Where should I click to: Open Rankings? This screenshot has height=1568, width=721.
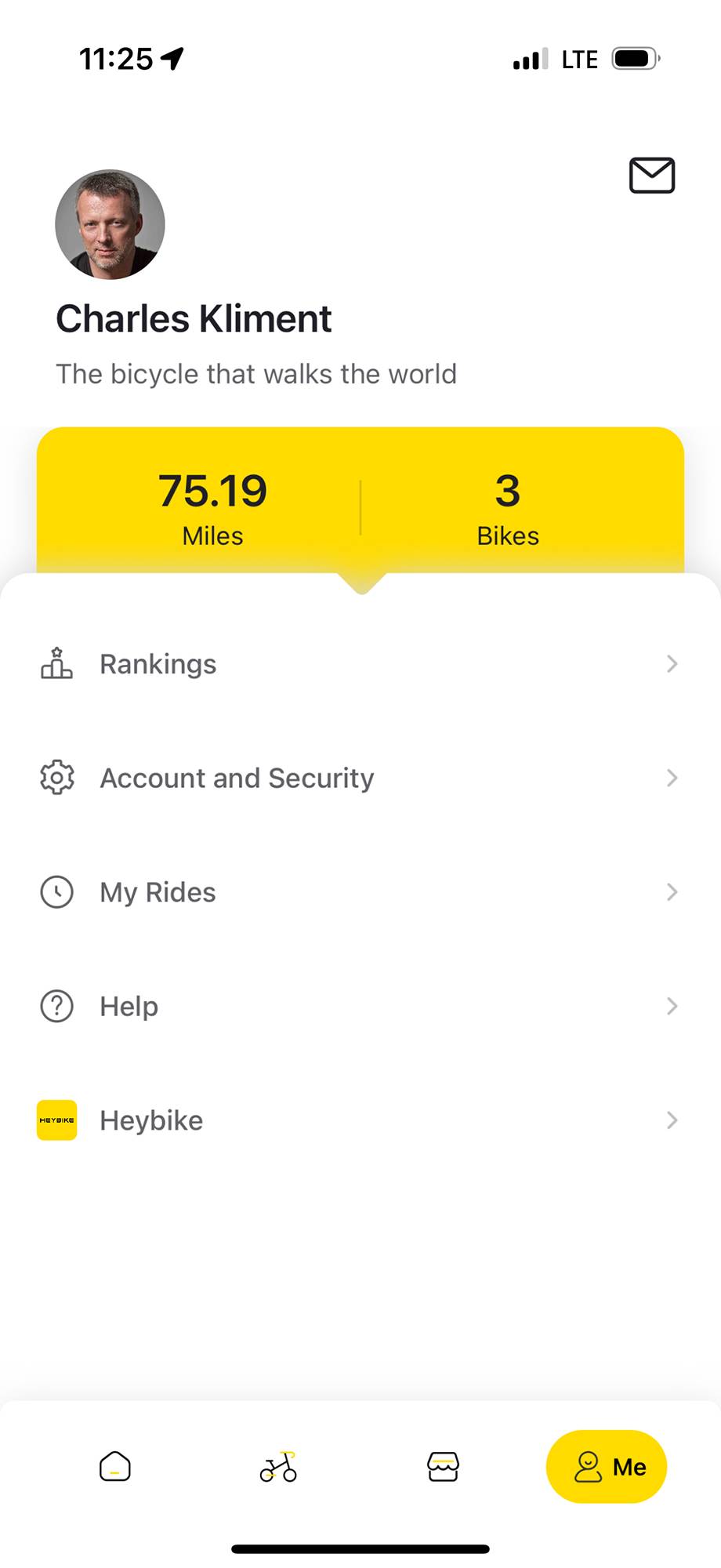click(x=360, y=664)
